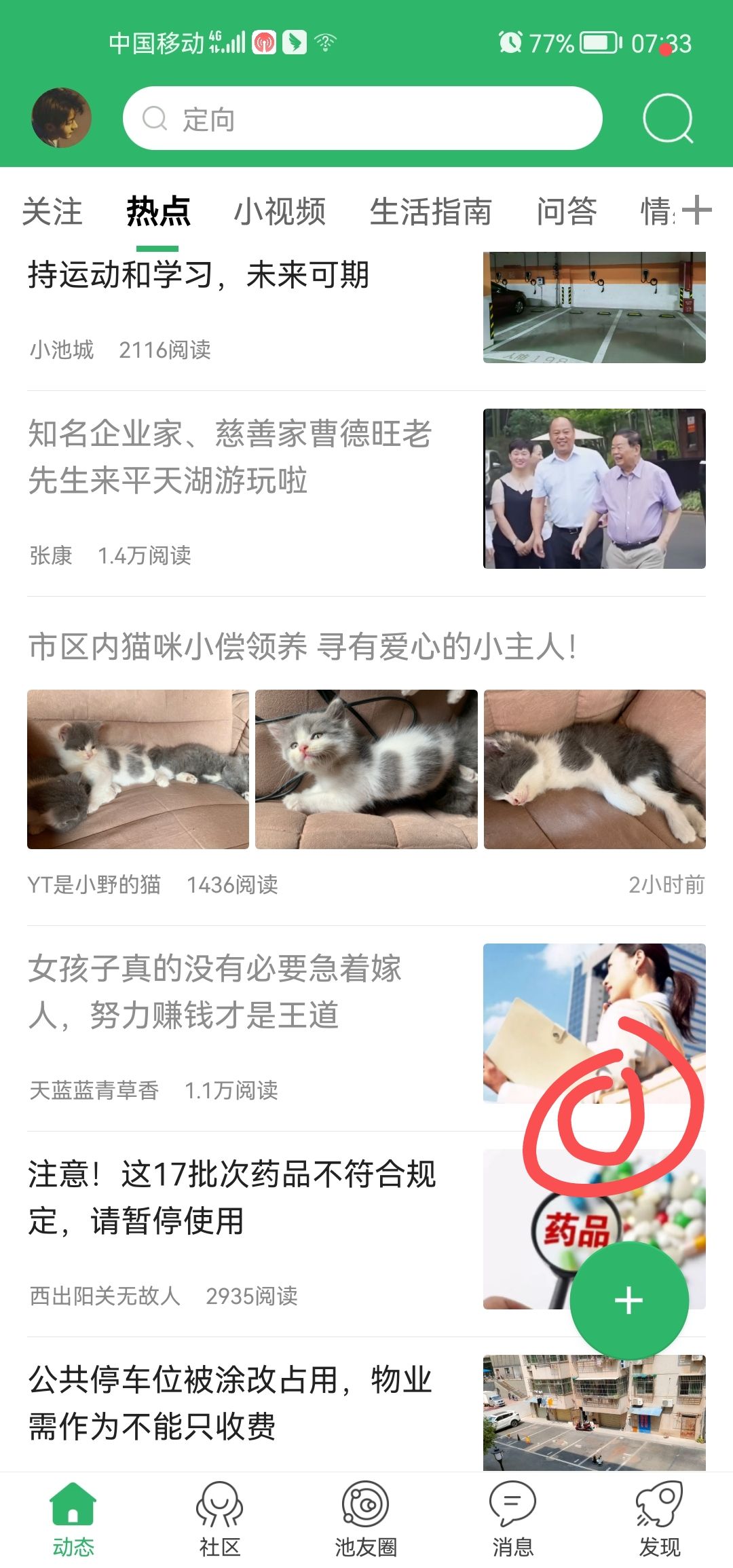Open the article about 曹德旺 visiting 平天湖
This screenshot has height=1568, width=733.
pos(231,457)
